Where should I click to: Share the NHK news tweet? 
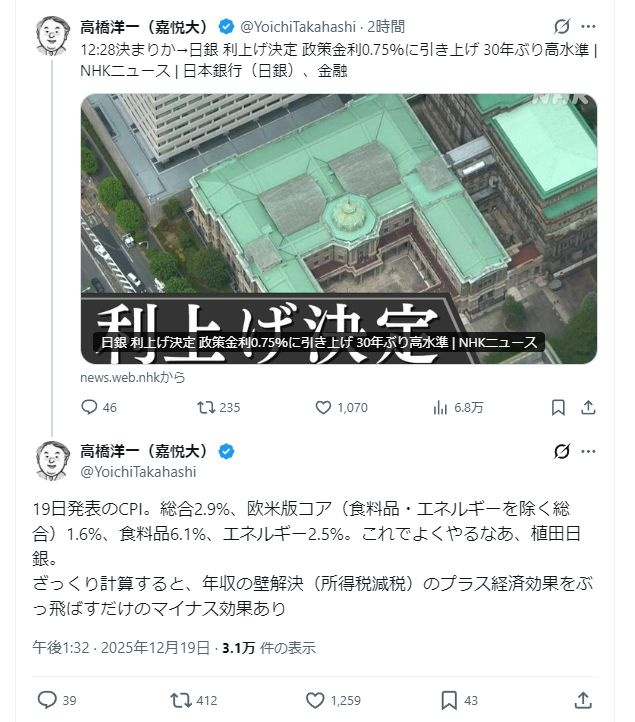tap(589, 407)
